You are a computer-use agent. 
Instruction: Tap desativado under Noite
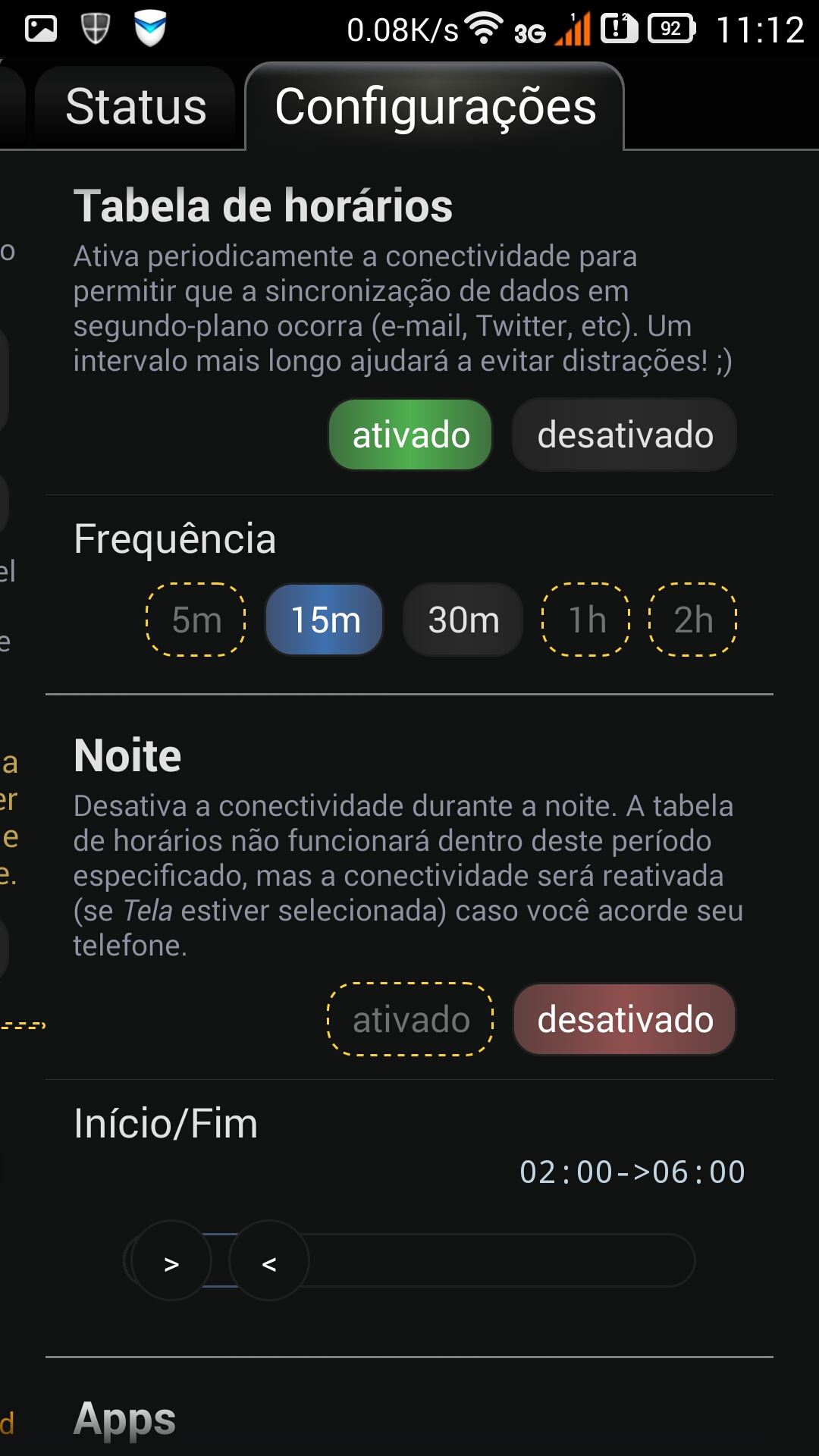(625, 1020)
